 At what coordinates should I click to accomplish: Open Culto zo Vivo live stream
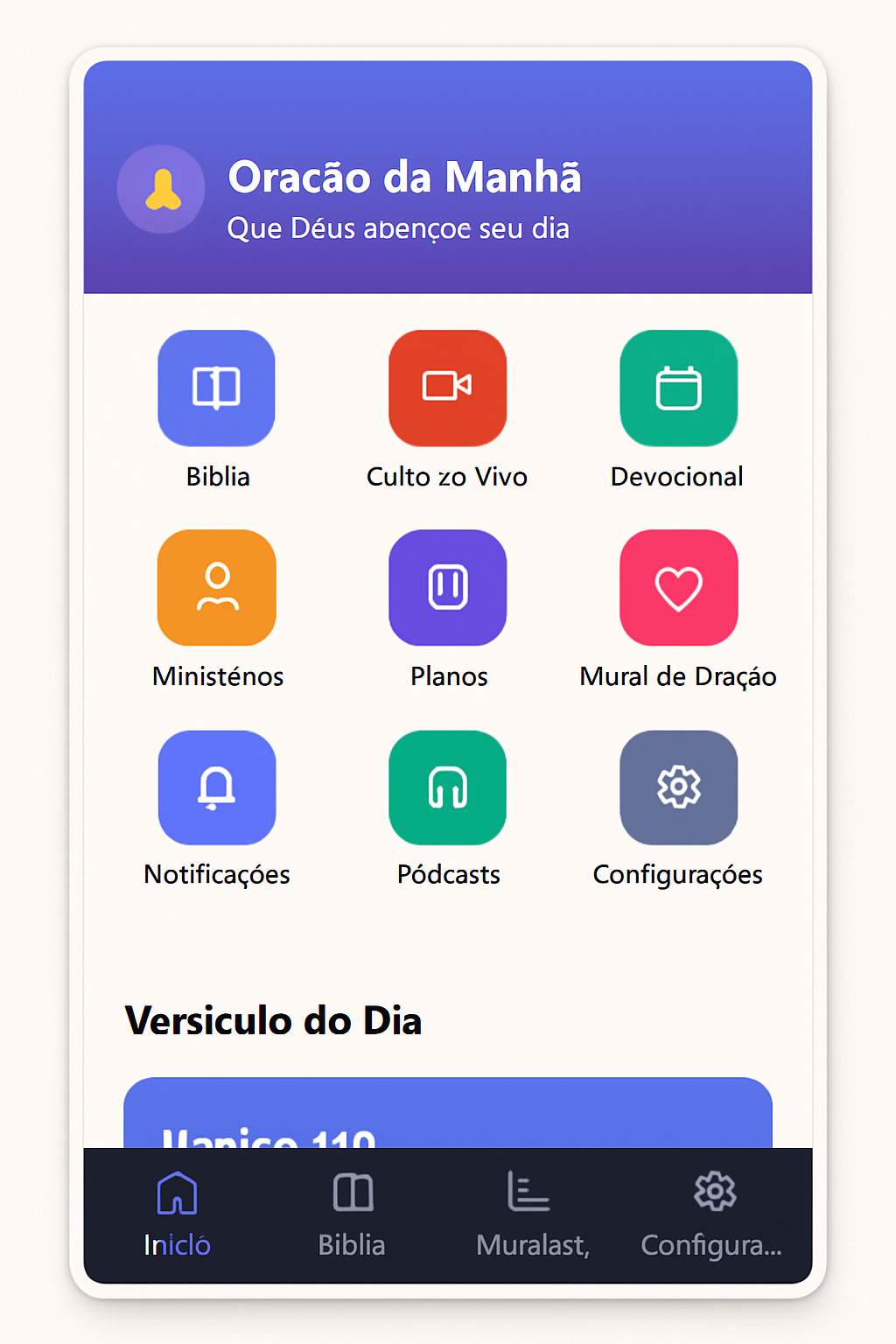(x=447, y=388)
